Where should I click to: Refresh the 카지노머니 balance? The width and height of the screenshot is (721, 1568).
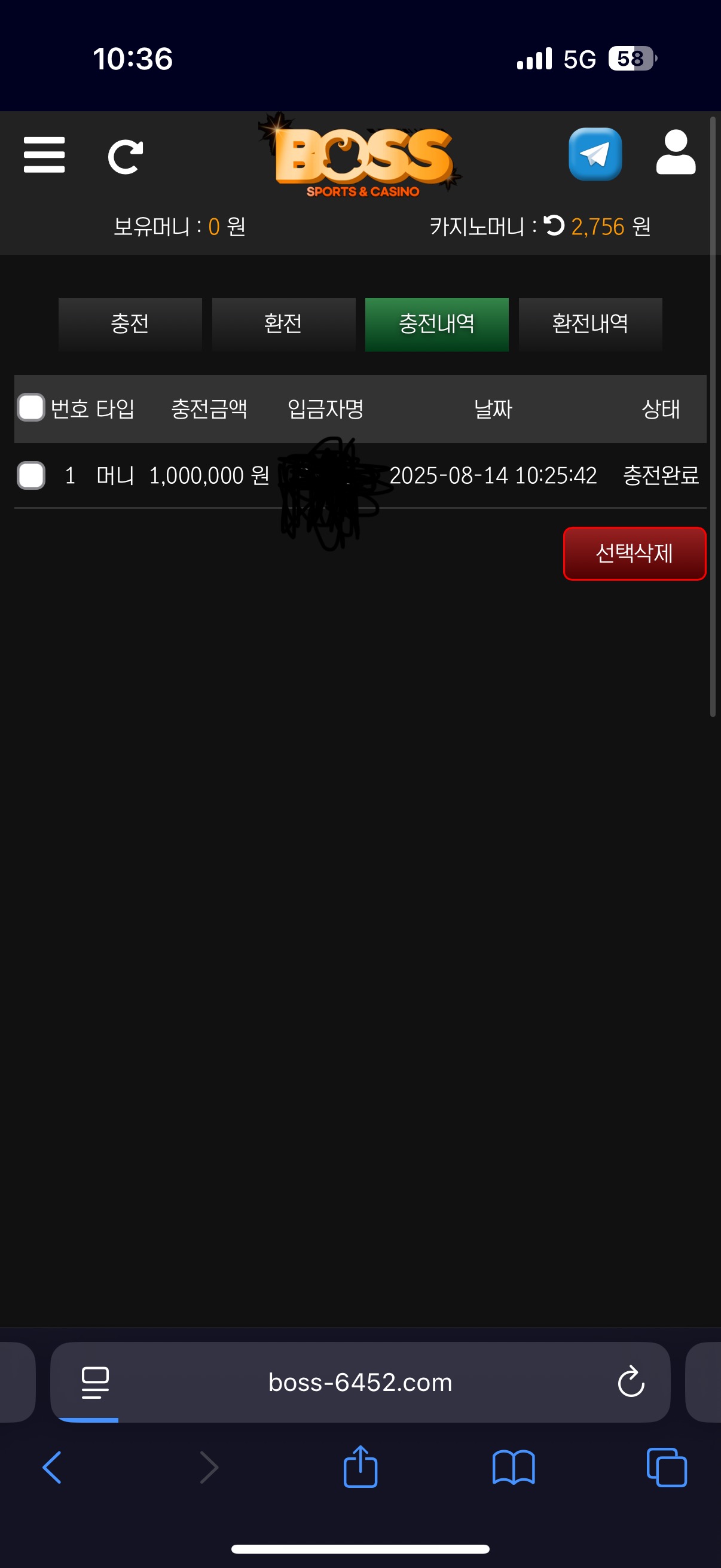click(554, 226)
